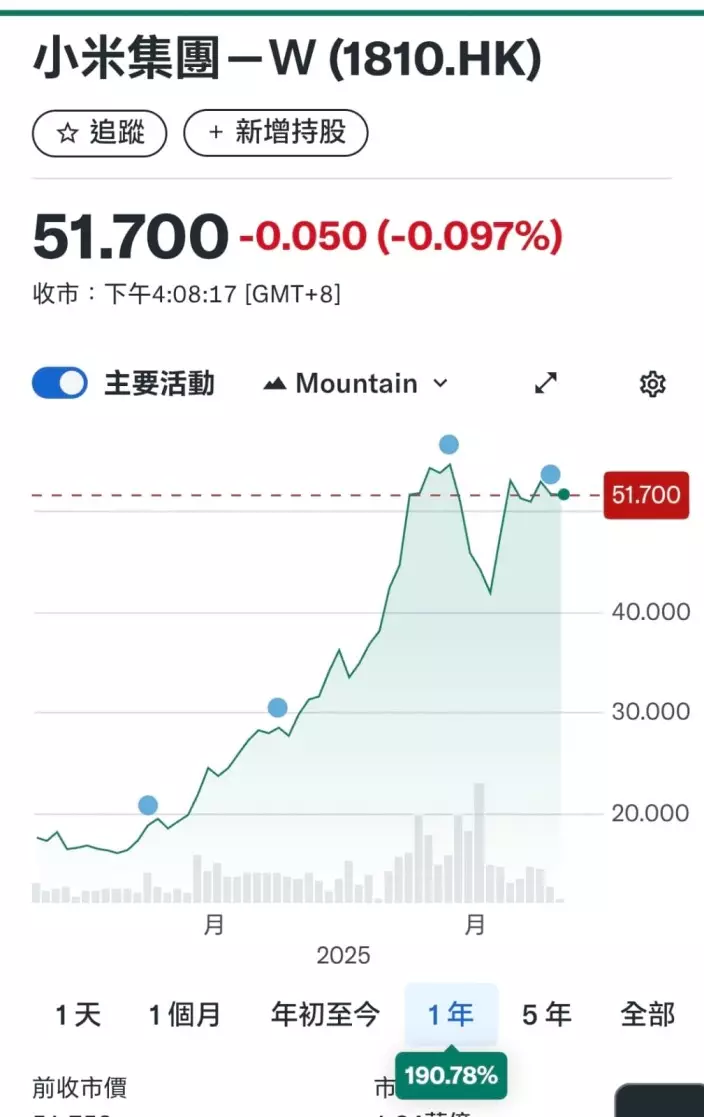
Task: Expand chart to full screen
Action: click(546, 383)
